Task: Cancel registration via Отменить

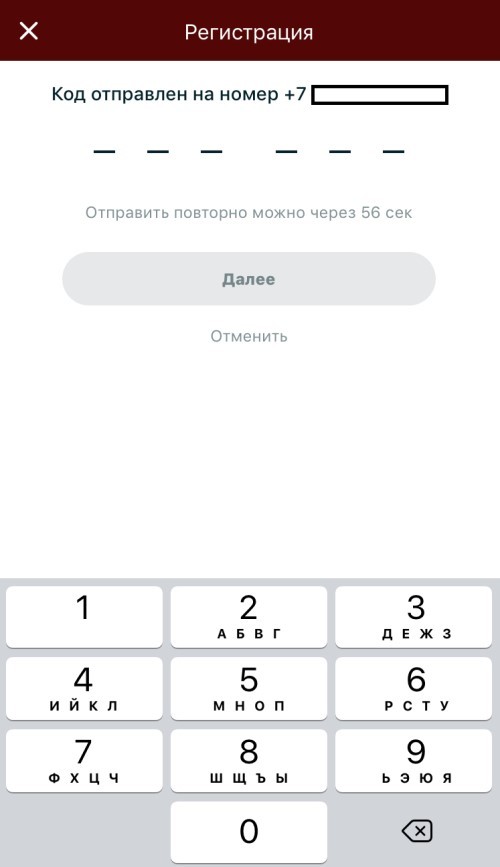Action: click(249, 336)
